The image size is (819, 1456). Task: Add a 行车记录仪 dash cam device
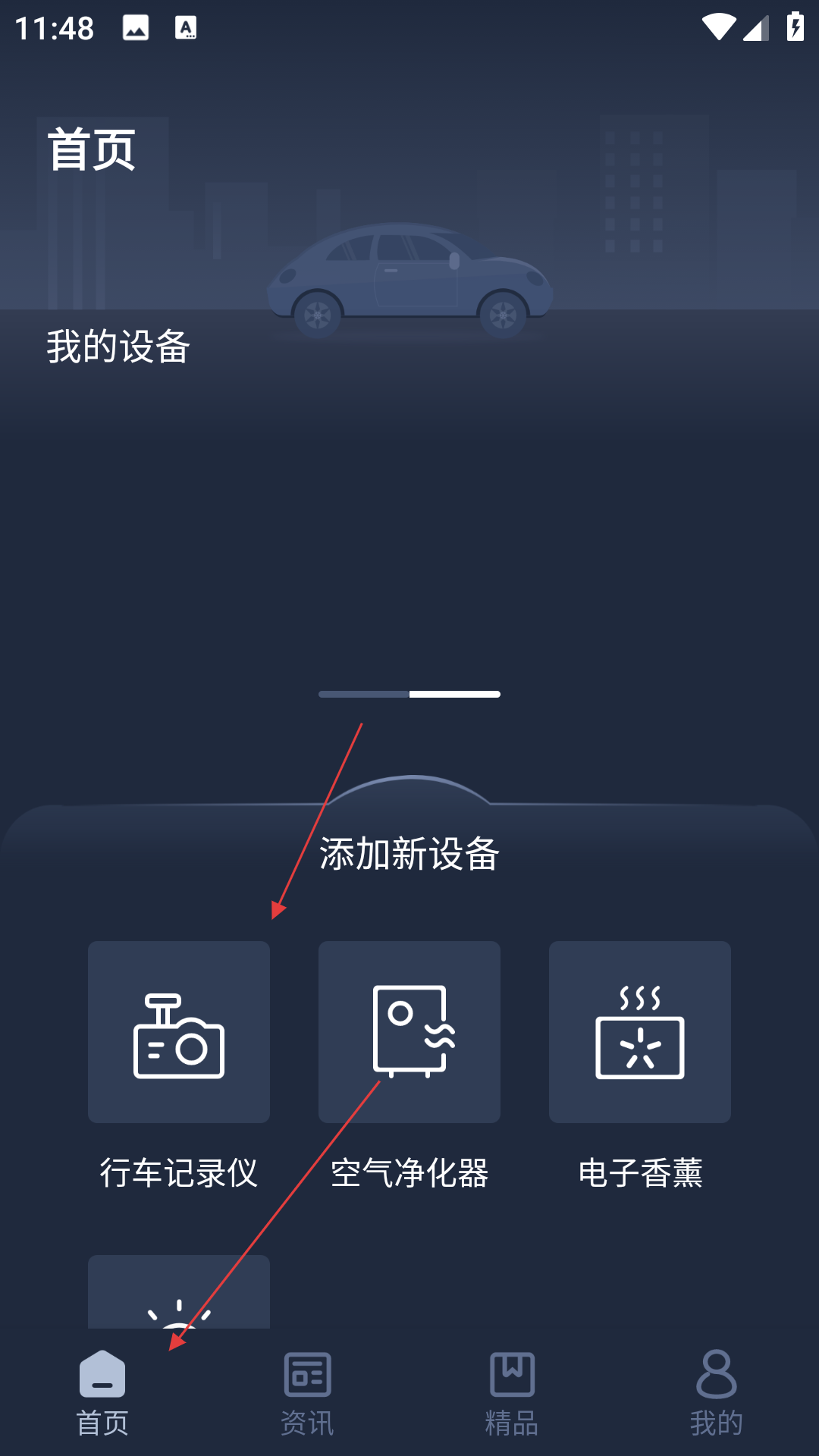[x=179, y=1032]
